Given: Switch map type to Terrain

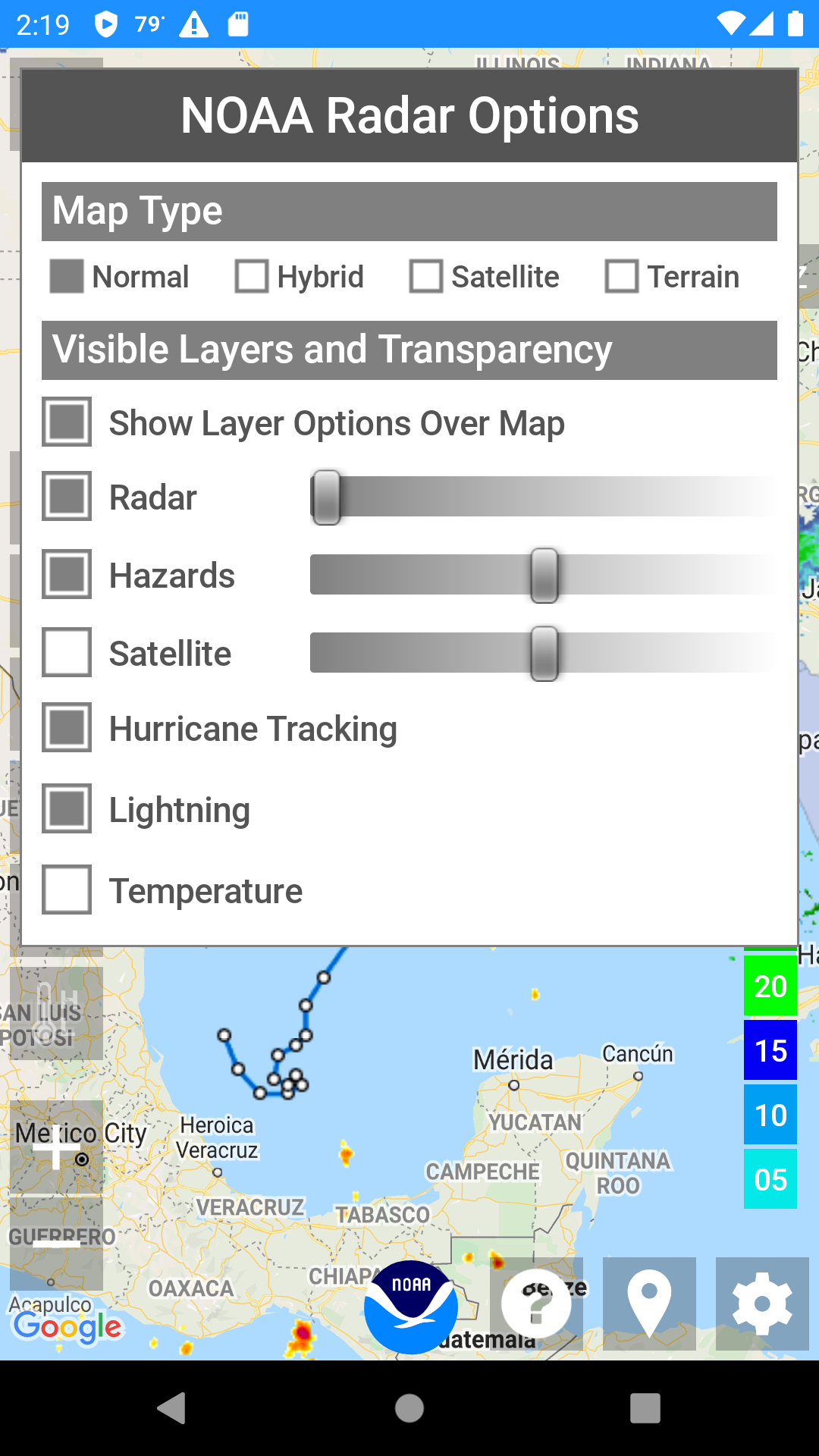Looking at the screenshot, I should pyautogui.click(x=622, y=277).
